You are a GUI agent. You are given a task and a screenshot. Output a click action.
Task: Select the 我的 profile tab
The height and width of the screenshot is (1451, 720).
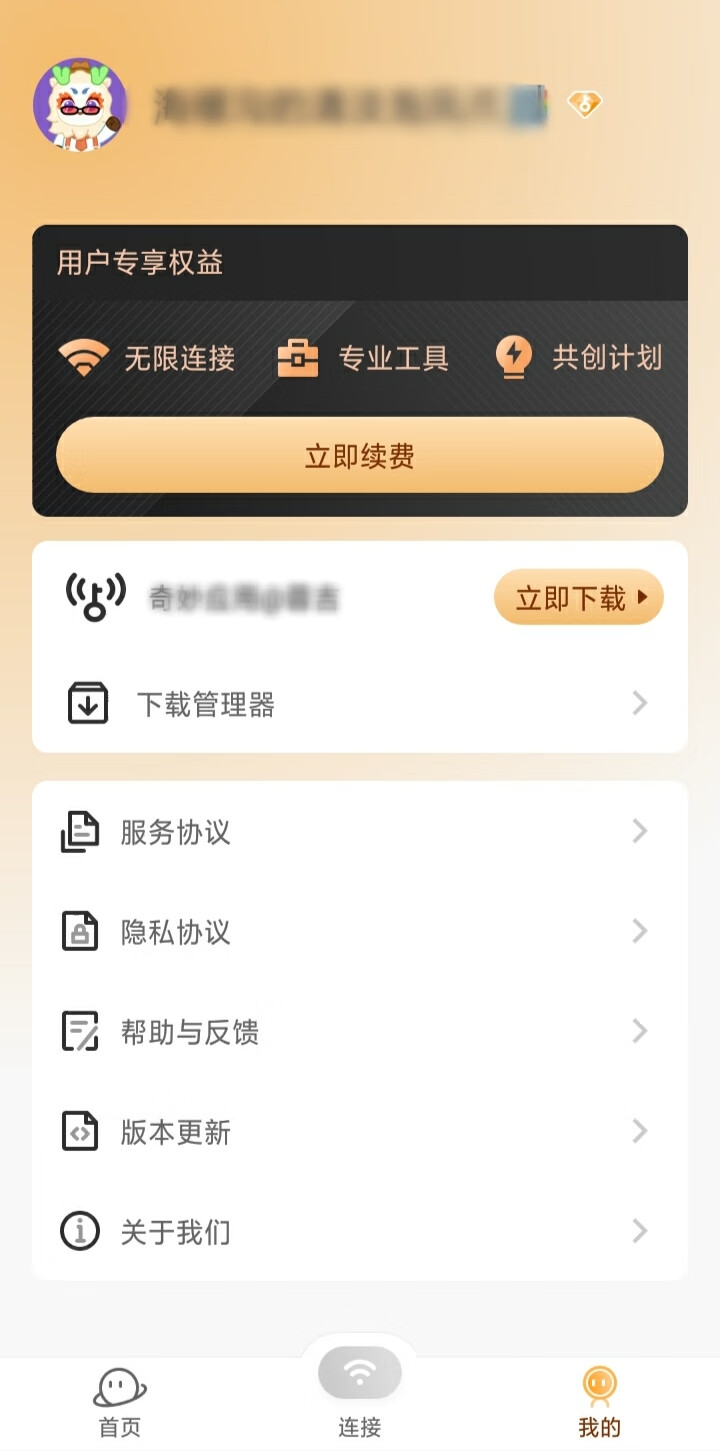pos(599,1402)
